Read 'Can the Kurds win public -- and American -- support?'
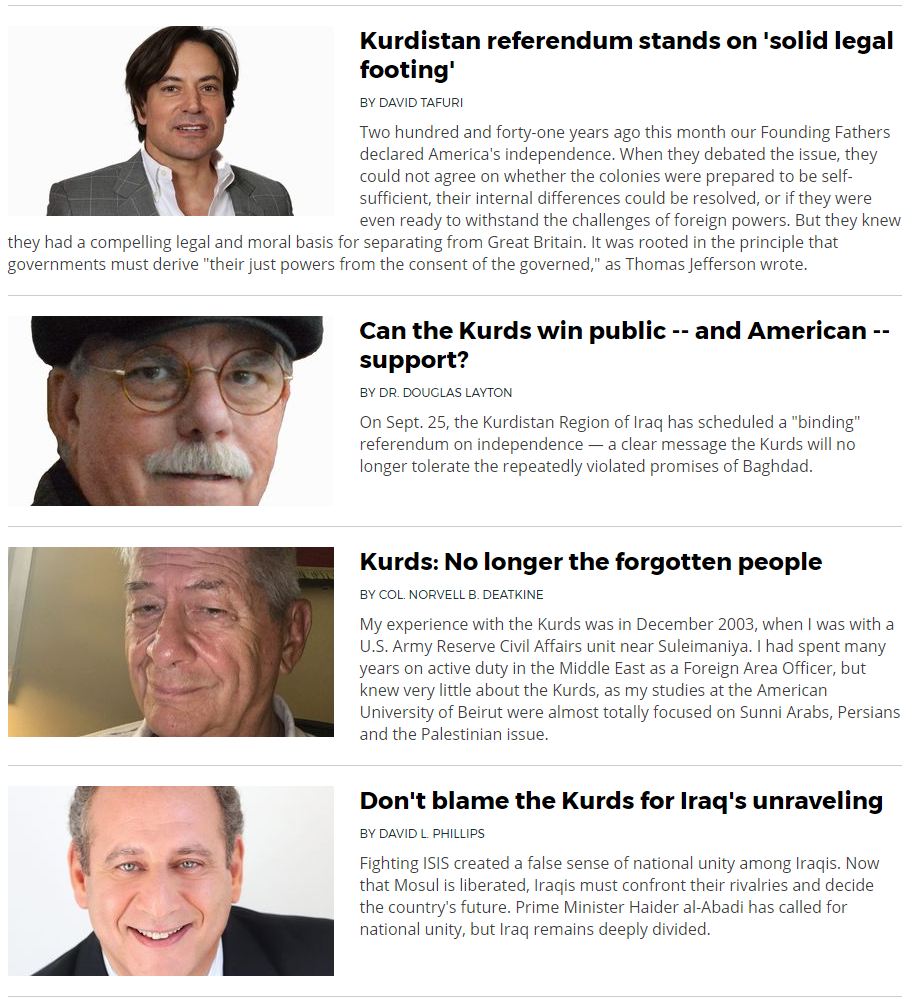 pyautogui.click(x=623, y=344)
